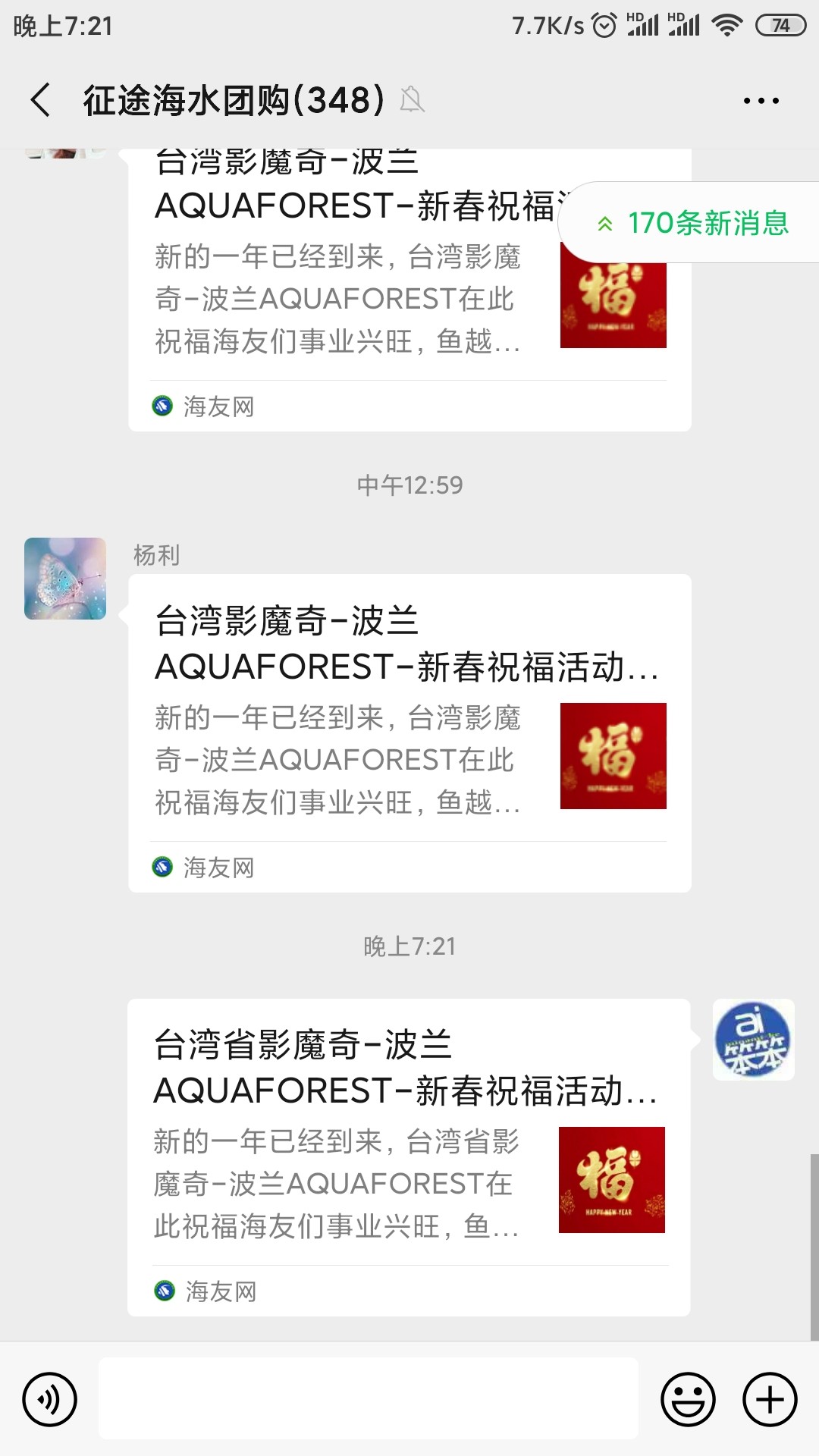Tap my own avatar beside the last message
The image size is (819, 1456).
point(753,1040)
